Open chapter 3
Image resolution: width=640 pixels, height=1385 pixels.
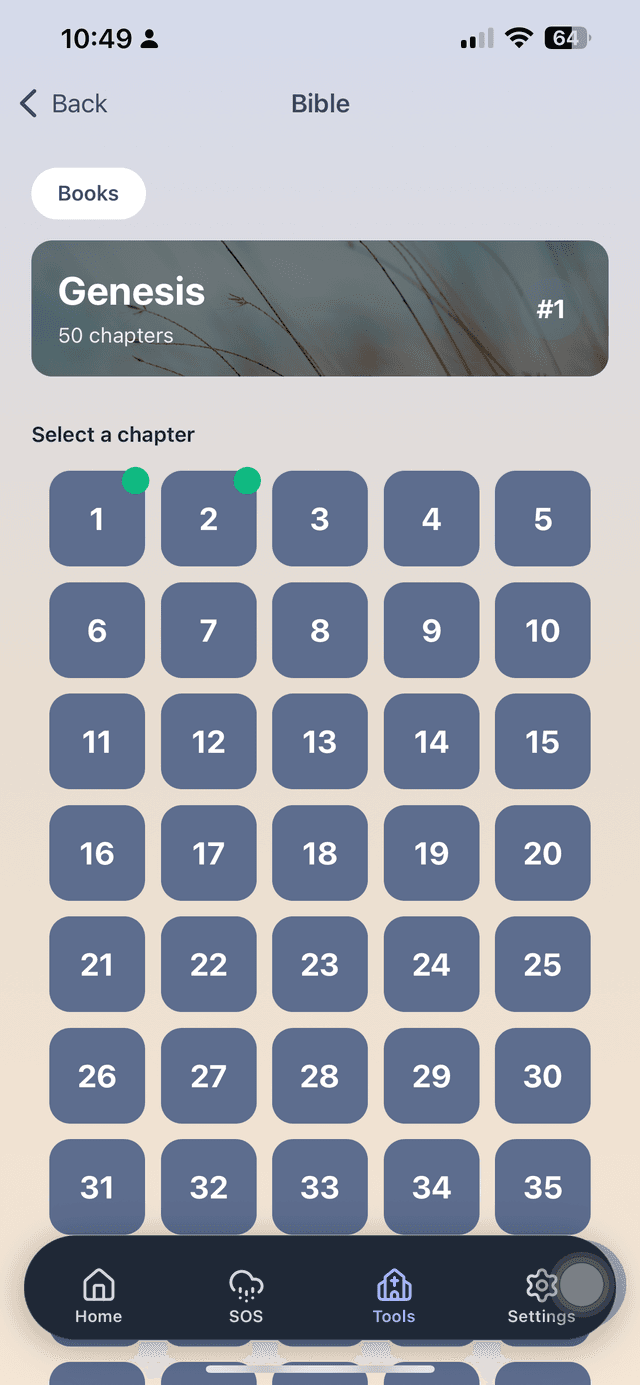tap(320, 519)
